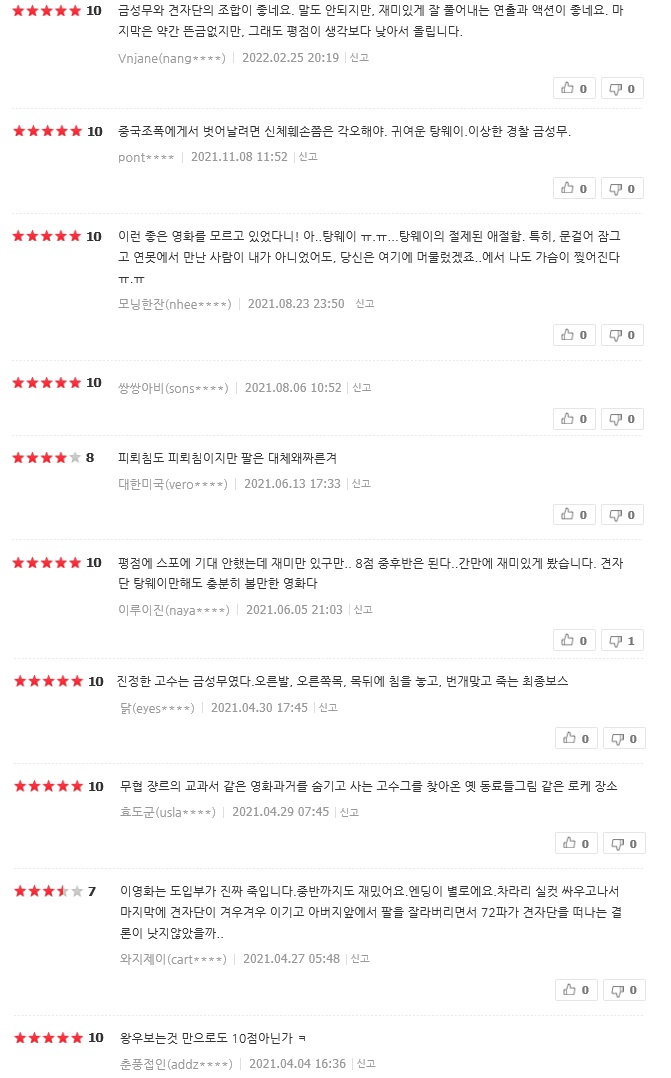Like the review by 와지제이
Image resolution: width=671 pixels, height=1078 pixels.
click(x=577, y=989)
